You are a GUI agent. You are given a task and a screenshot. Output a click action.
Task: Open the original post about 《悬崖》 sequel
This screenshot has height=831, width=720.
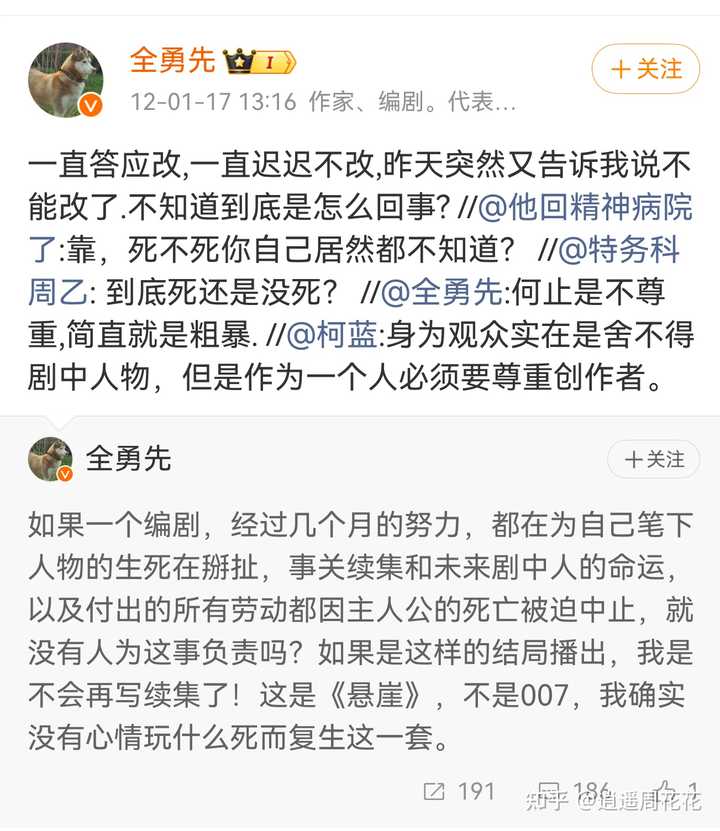point(360,632)
